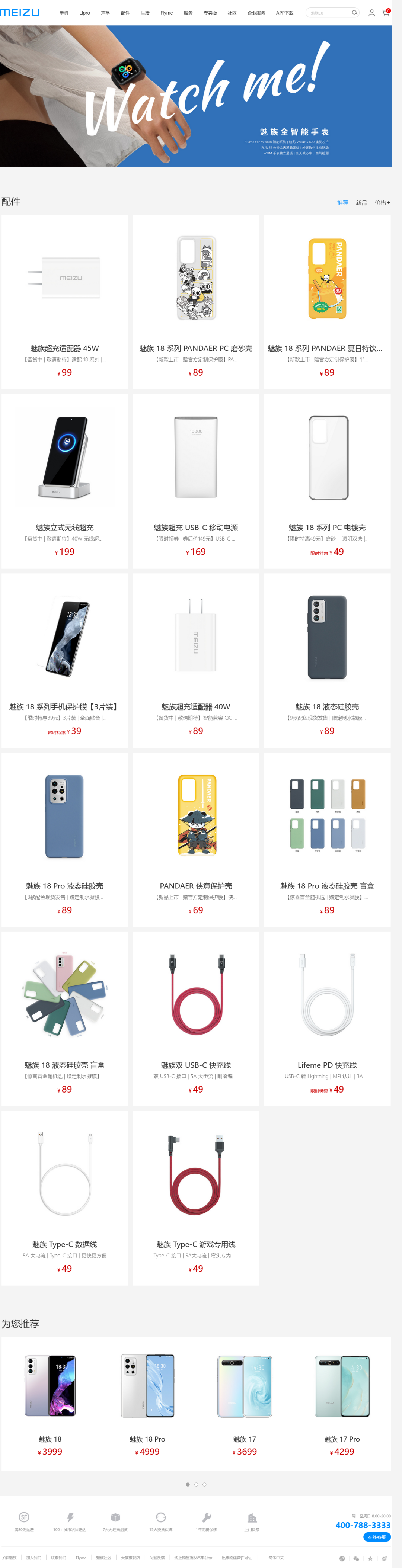Open the search box in header
The height and width of the screenshot is (1568, 402).
[329, 13]
